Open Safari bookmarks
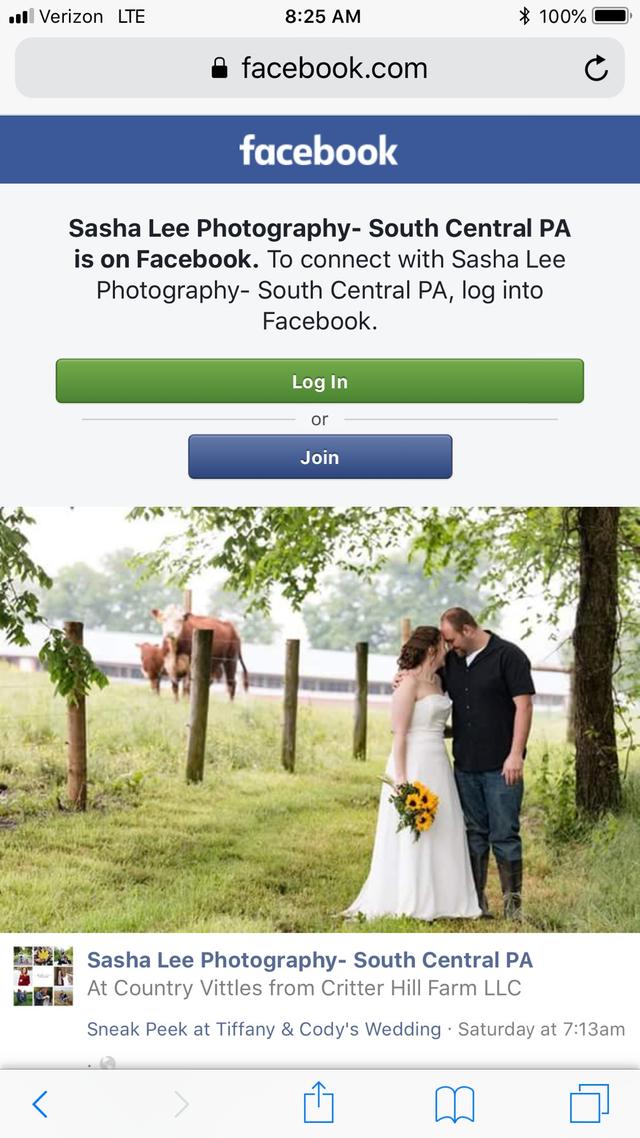The image size is (640, 1138). [455, 1104]
